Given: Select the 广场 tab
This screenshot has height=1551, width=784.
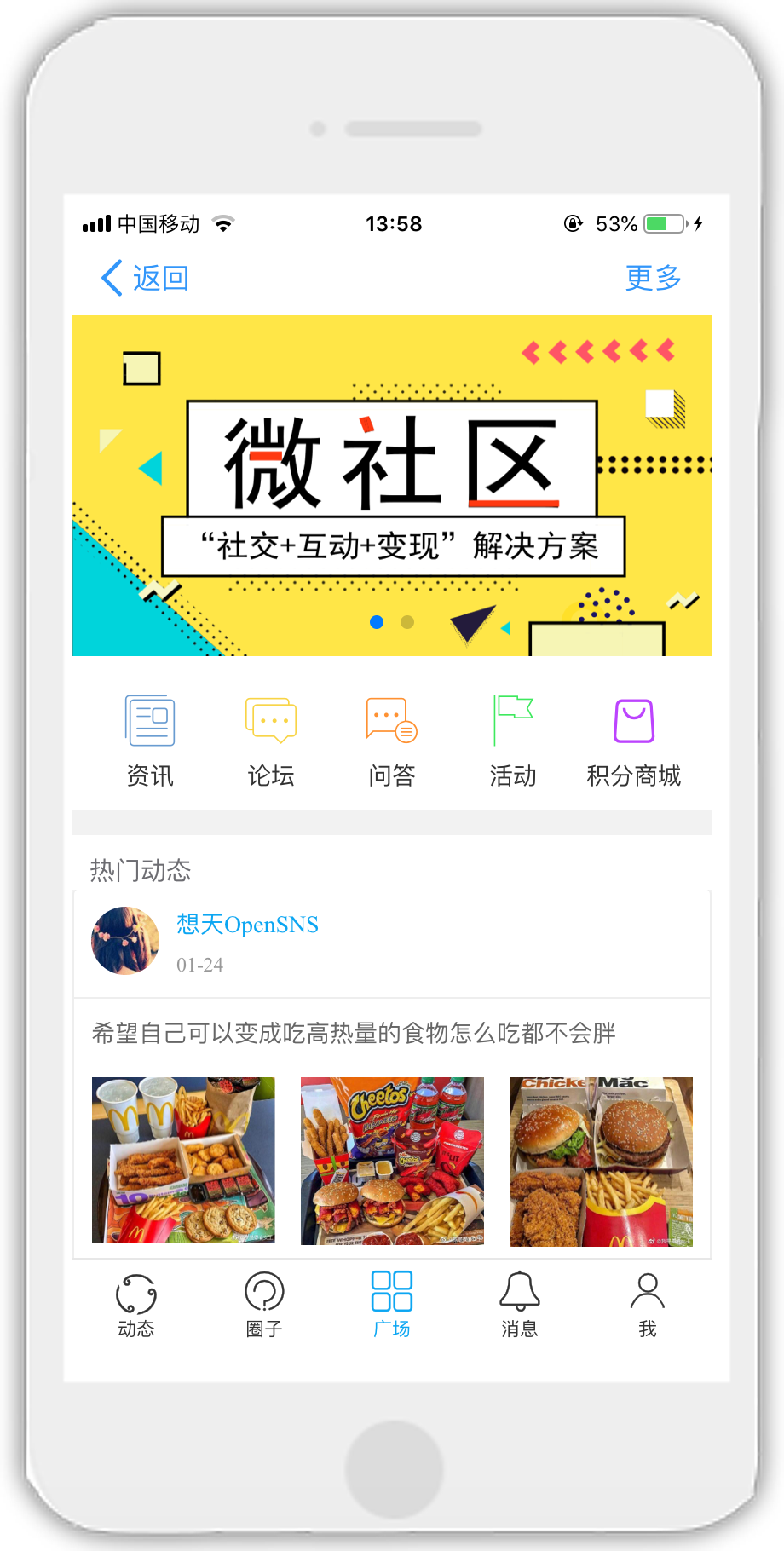Looking at the screenshot, I should pos(392,1306).
